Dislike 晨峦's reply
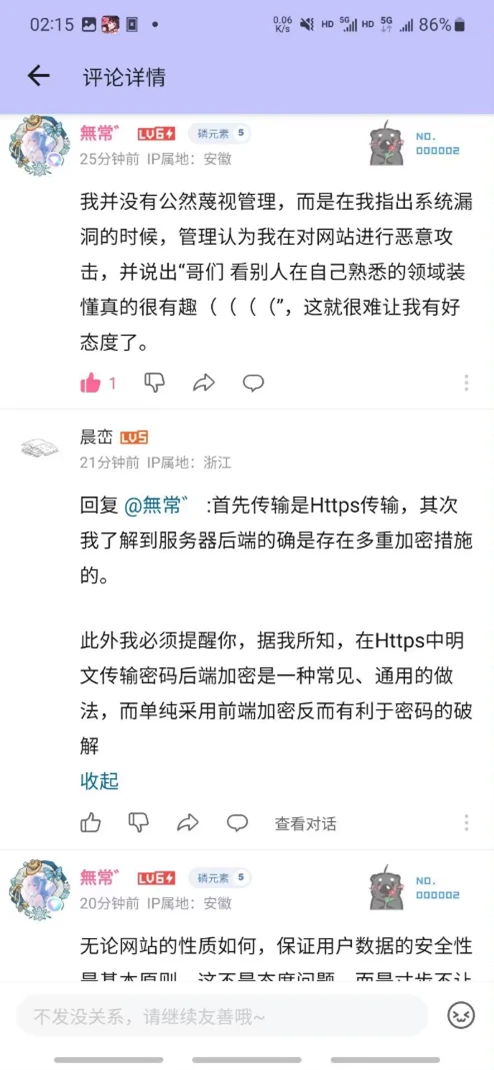The image size is (494, 1070). (x=139, y=822)
